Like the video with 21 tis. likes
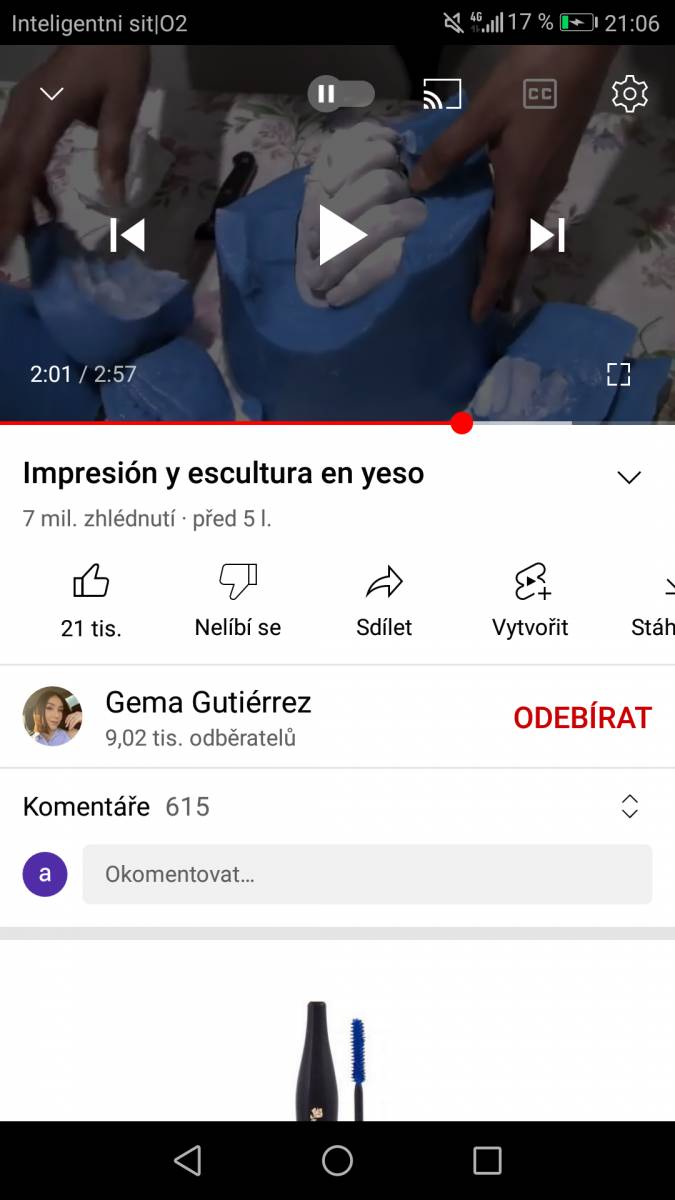675x1200 pixels. [x=91, y=600]
